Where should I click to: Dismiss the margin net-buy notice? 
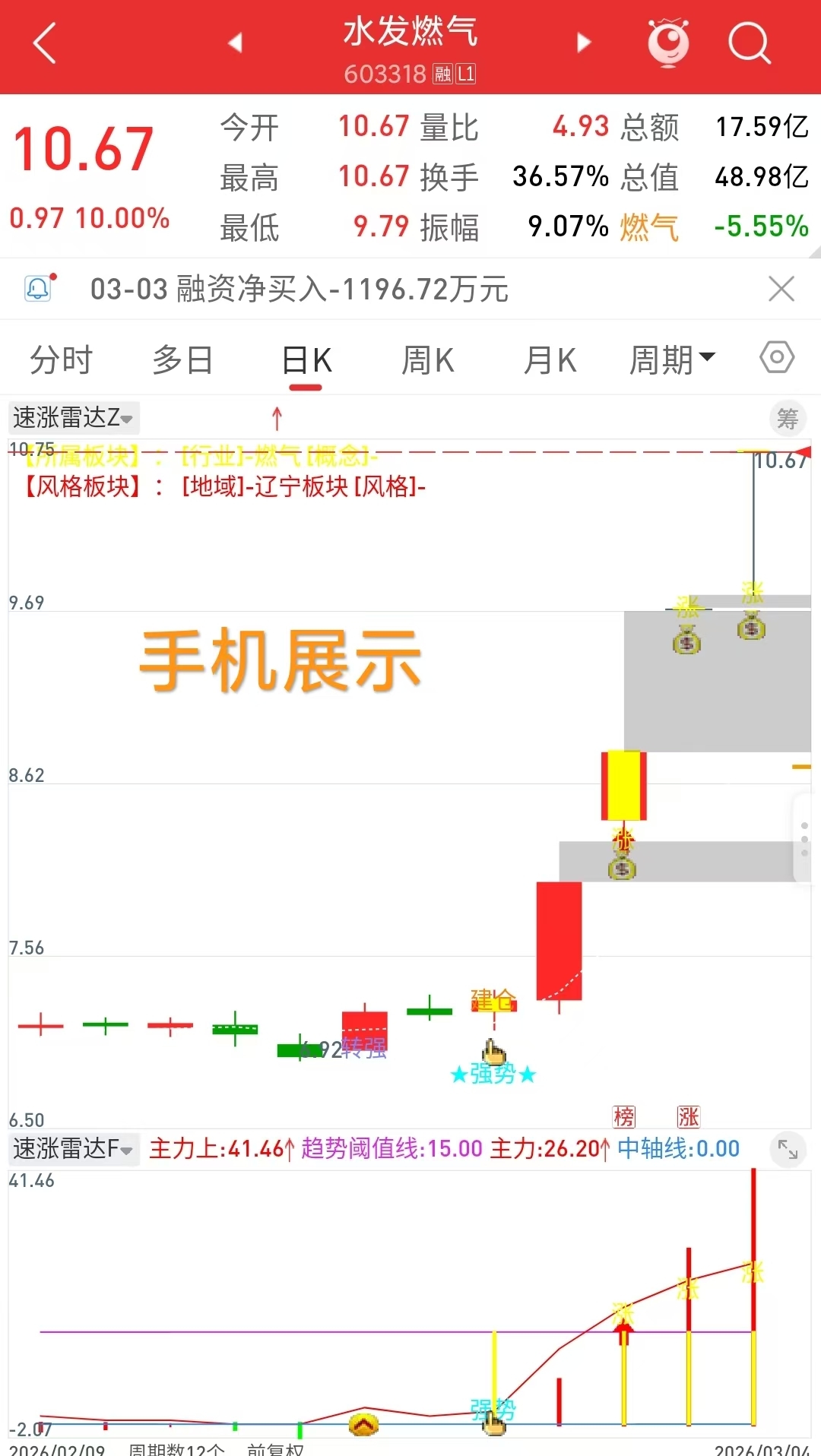point(781,290)
